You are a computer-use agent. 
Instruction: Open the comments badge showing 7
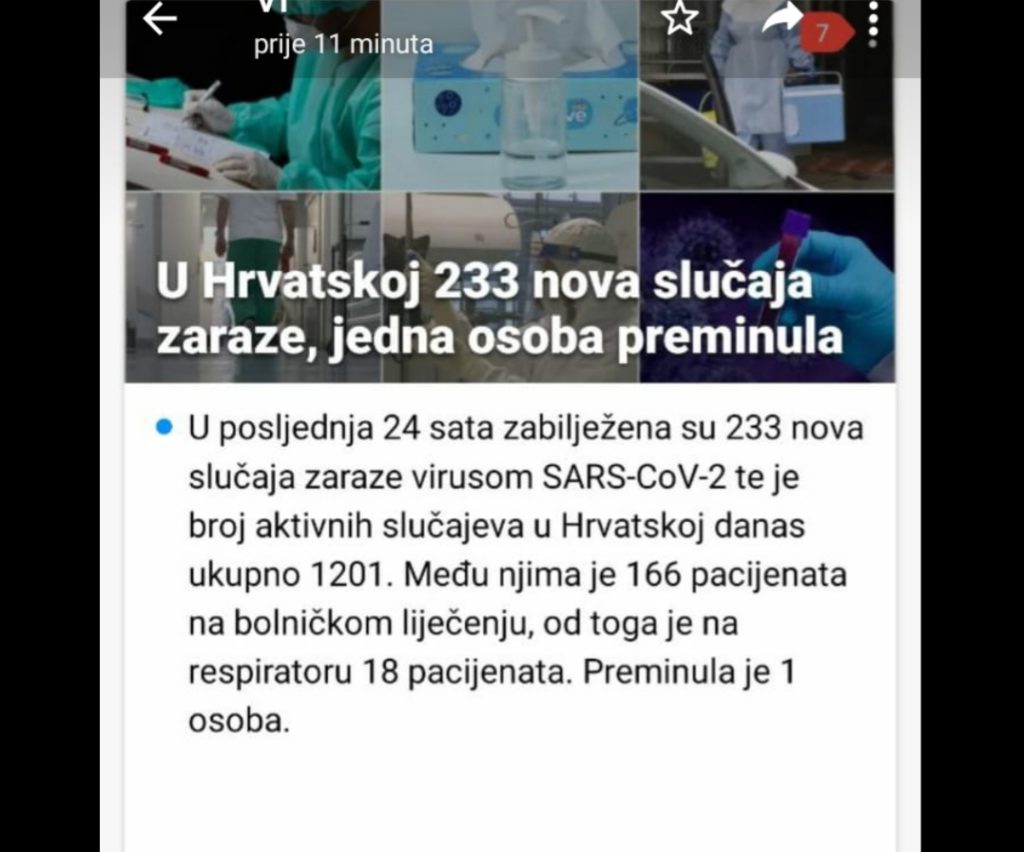pos(824,33)
